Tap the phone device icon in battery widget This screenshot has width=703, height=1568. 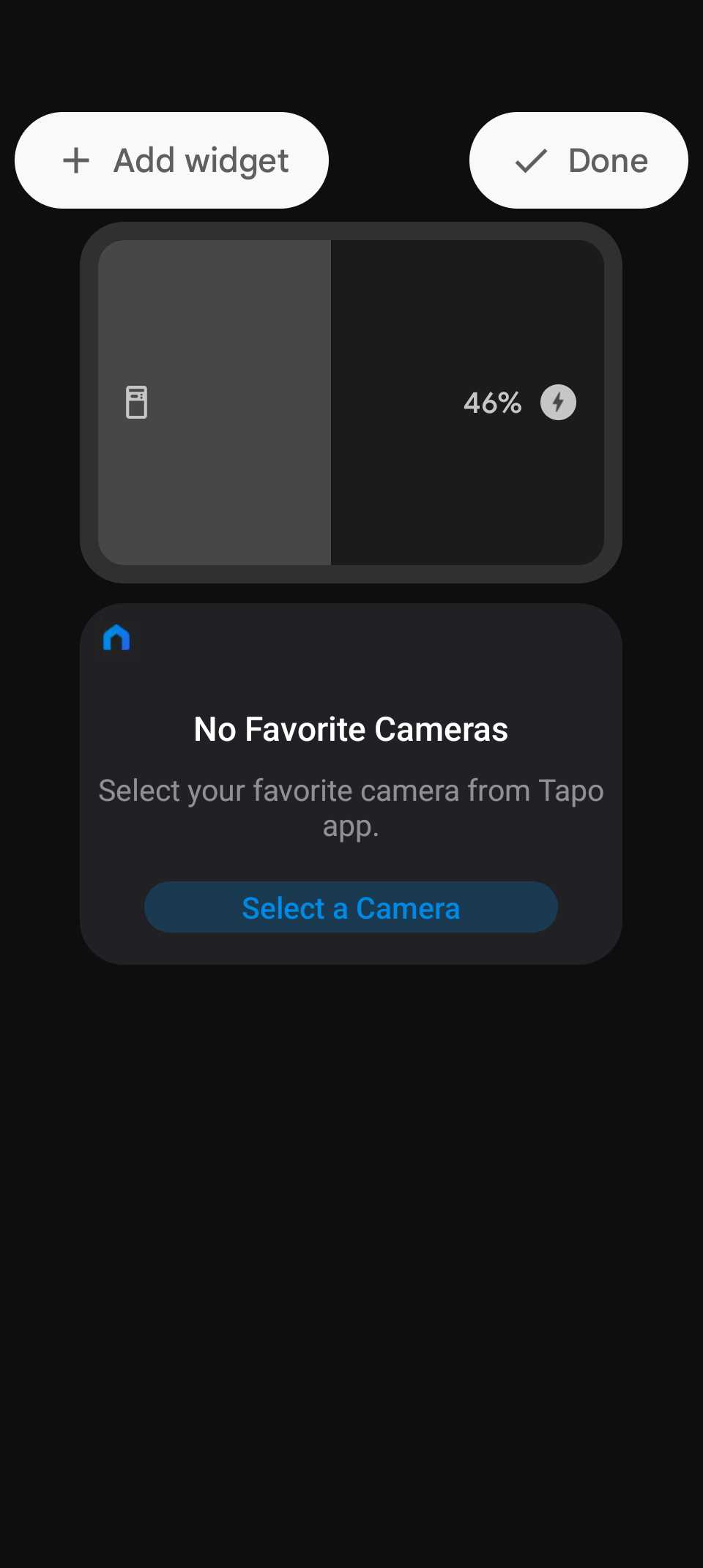pos(135,402)
